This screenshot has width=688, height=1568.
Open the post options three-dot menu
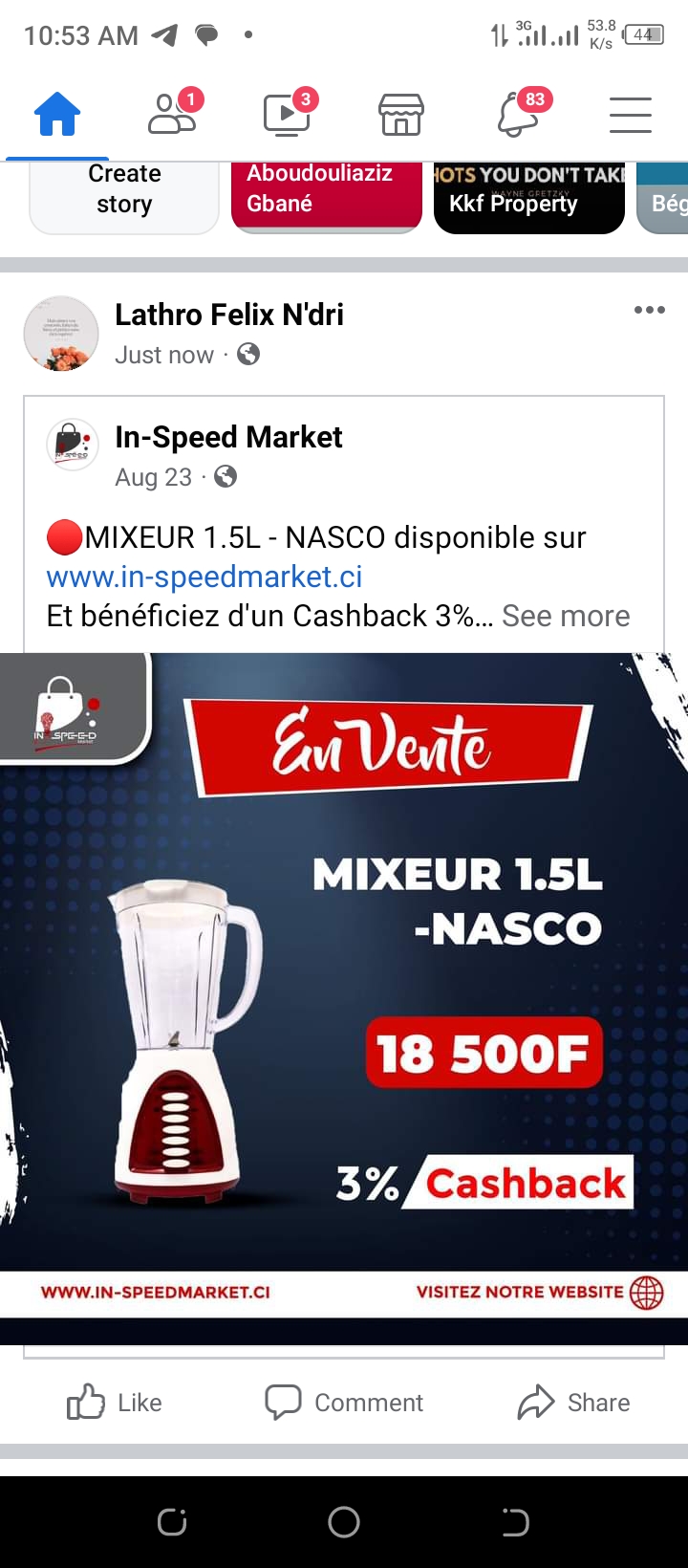pos(649,310)
